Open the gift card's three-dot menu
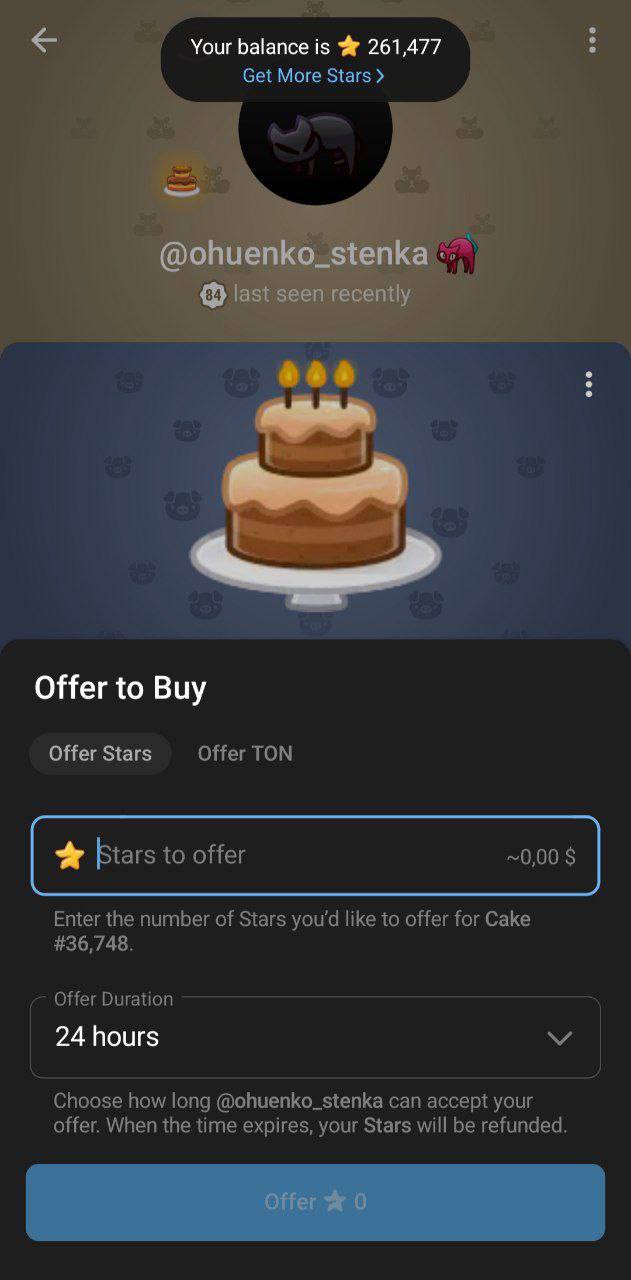 [x=588, y=384]
